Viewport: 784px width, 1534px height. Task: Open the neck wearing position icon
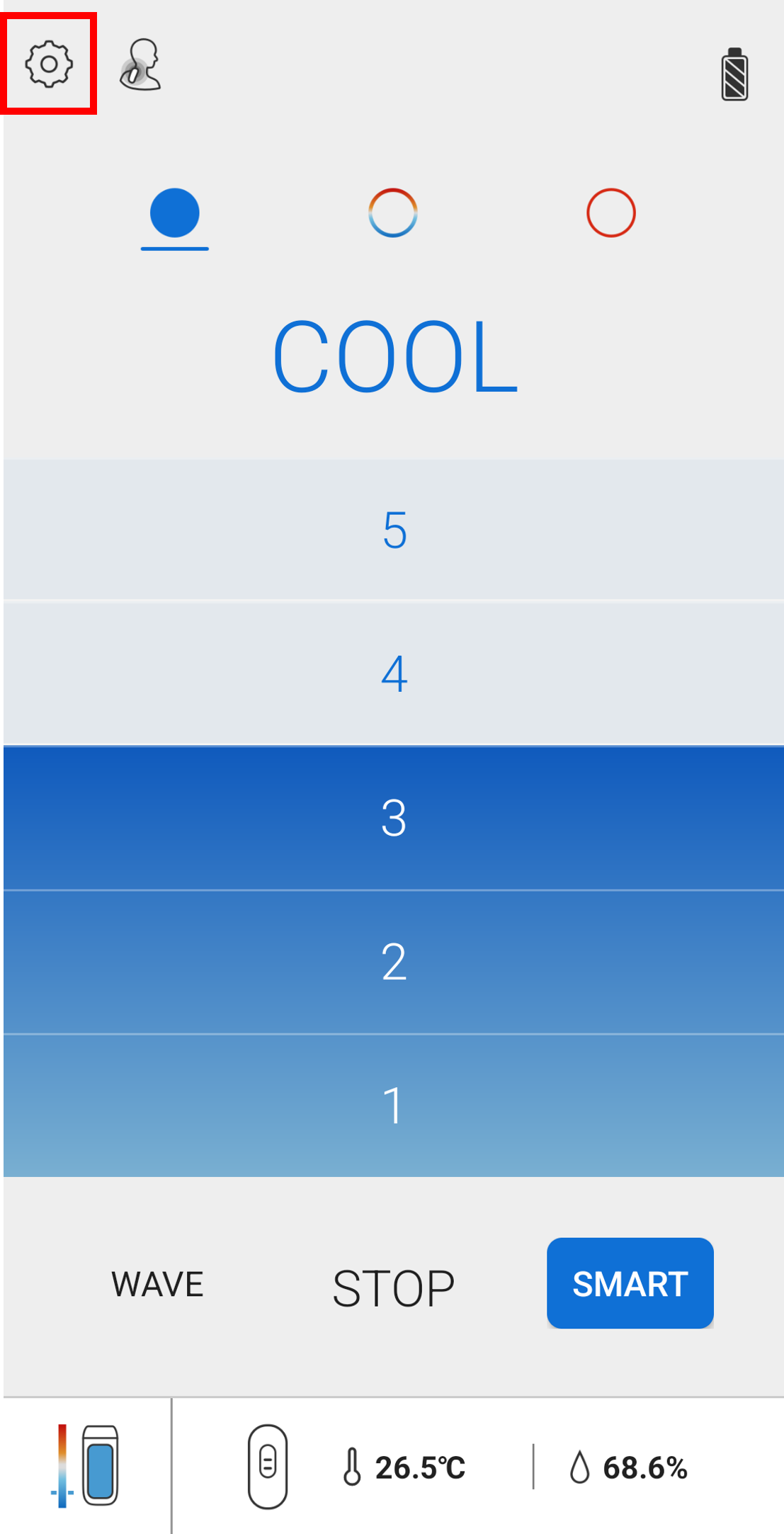(141, 65)
